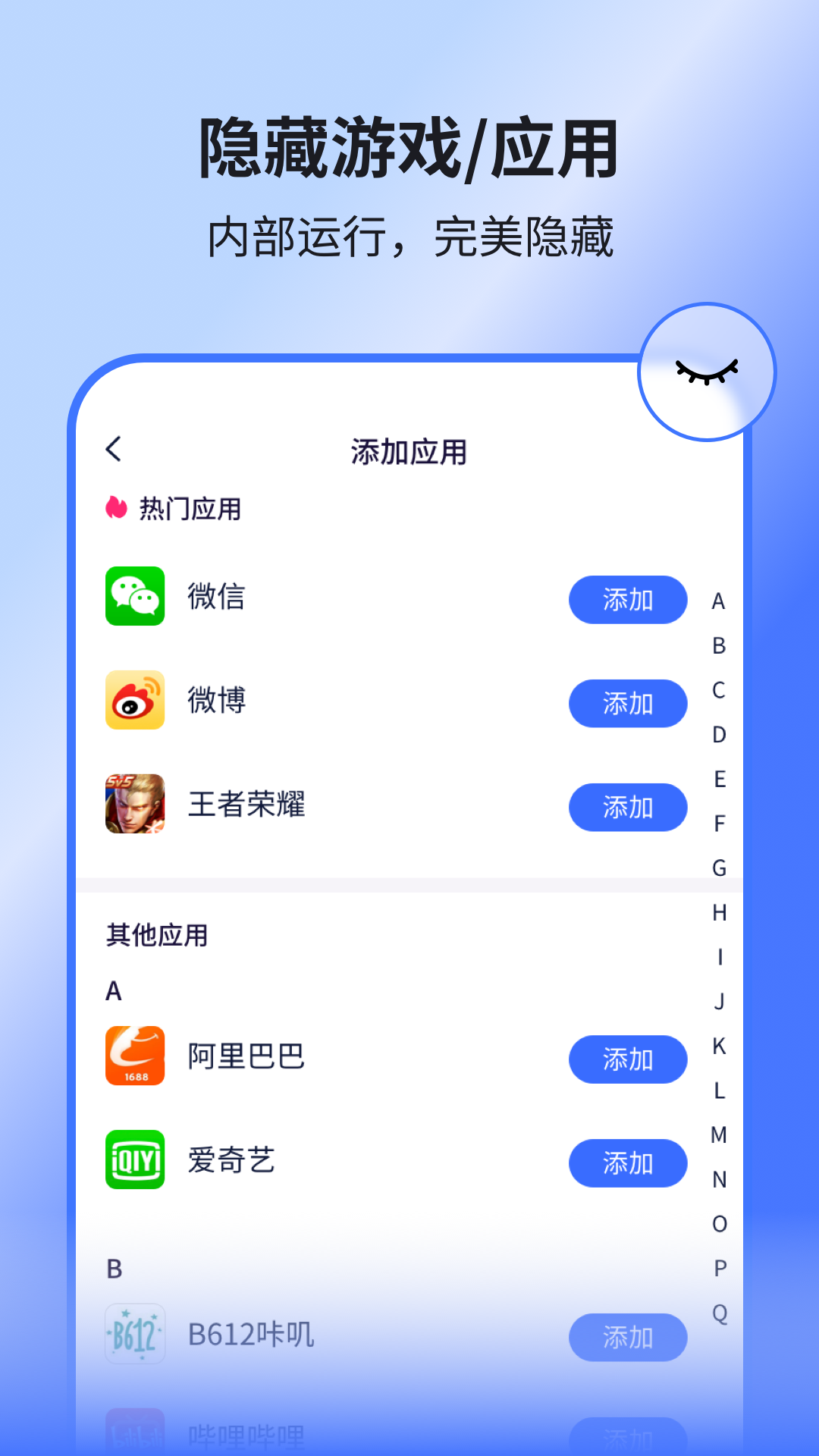Click the iQIYI app icon
819x1456 pixels.
click(x=134, y=1163)
